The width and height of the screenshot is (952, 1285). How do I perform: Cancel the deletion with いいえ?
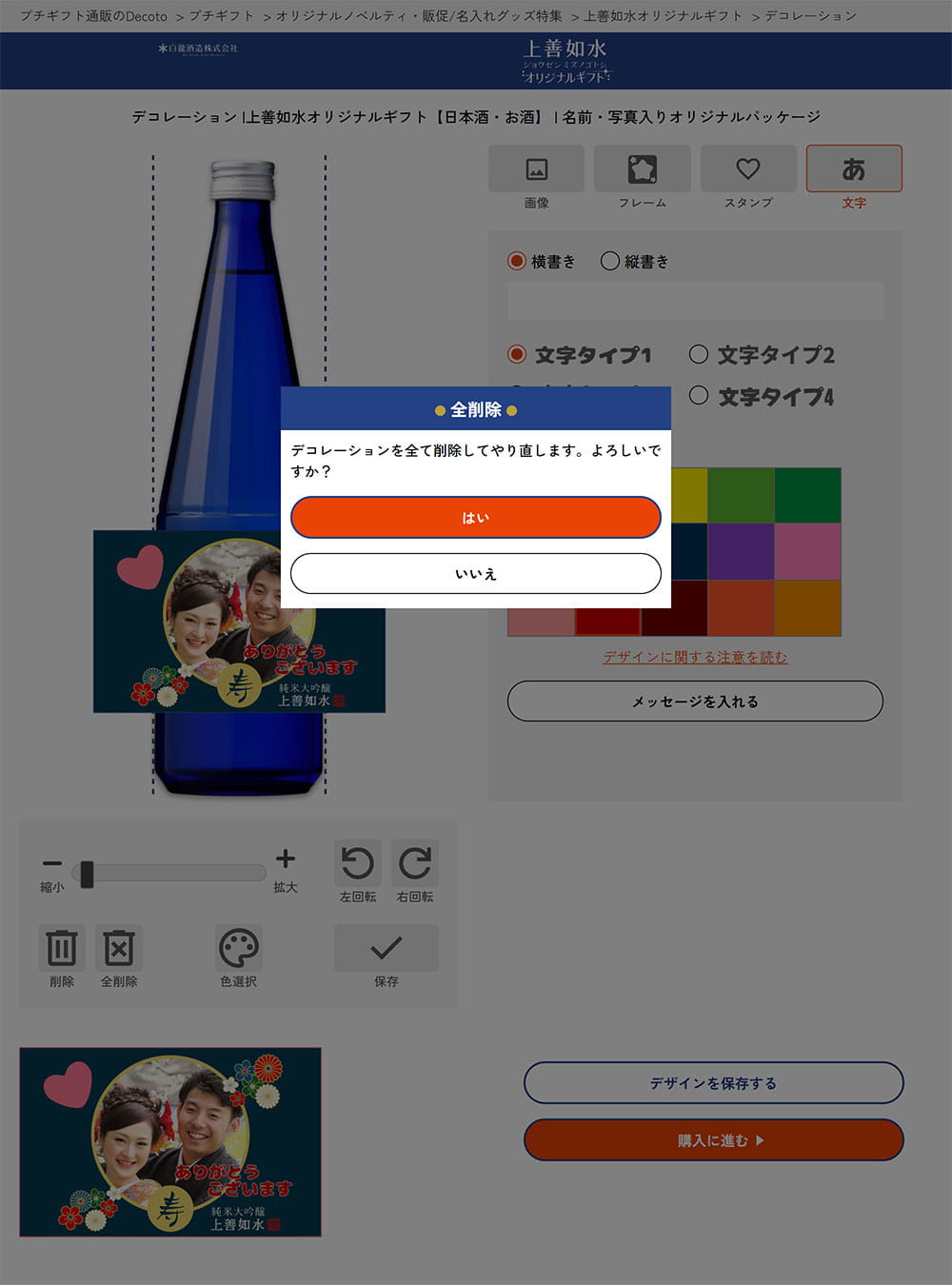click(x=475, y=574)
